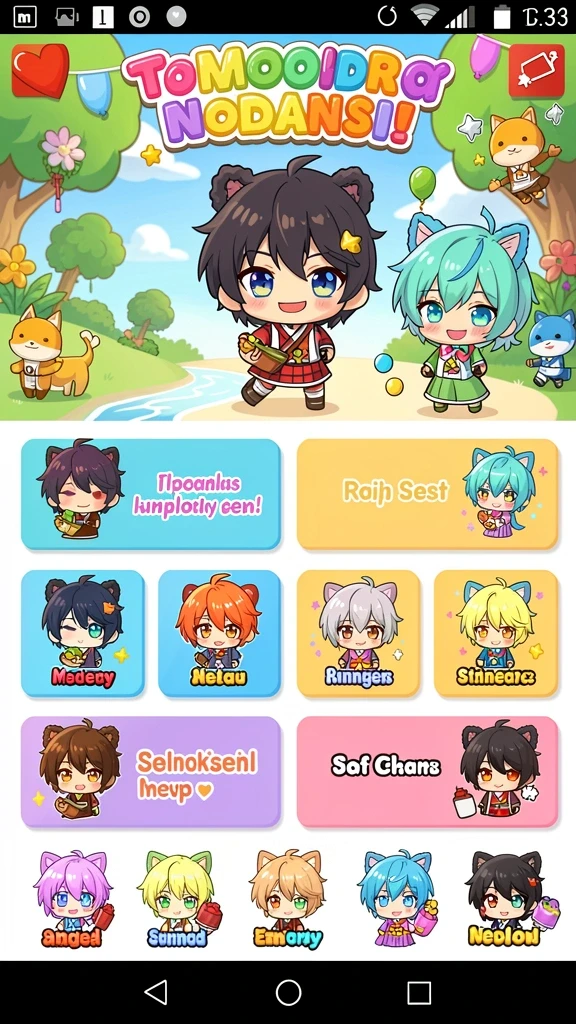Tap the red heart icon
The width and height of the screenshot is (576, 1024).
40,71
